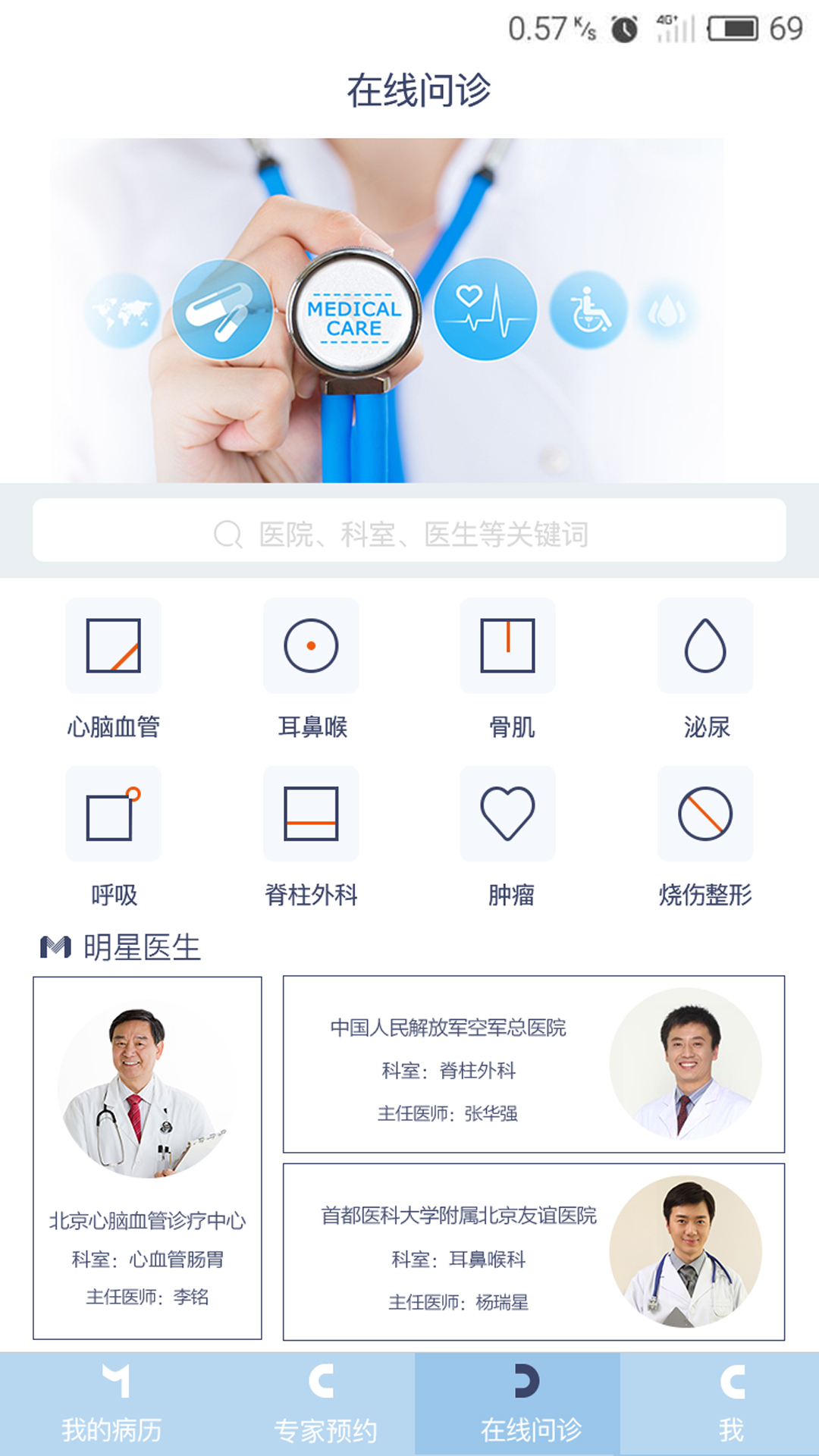Go to 专家预约 tab
The width and height of the screenshot is (819, 1456).
[x=325, y=1404]
